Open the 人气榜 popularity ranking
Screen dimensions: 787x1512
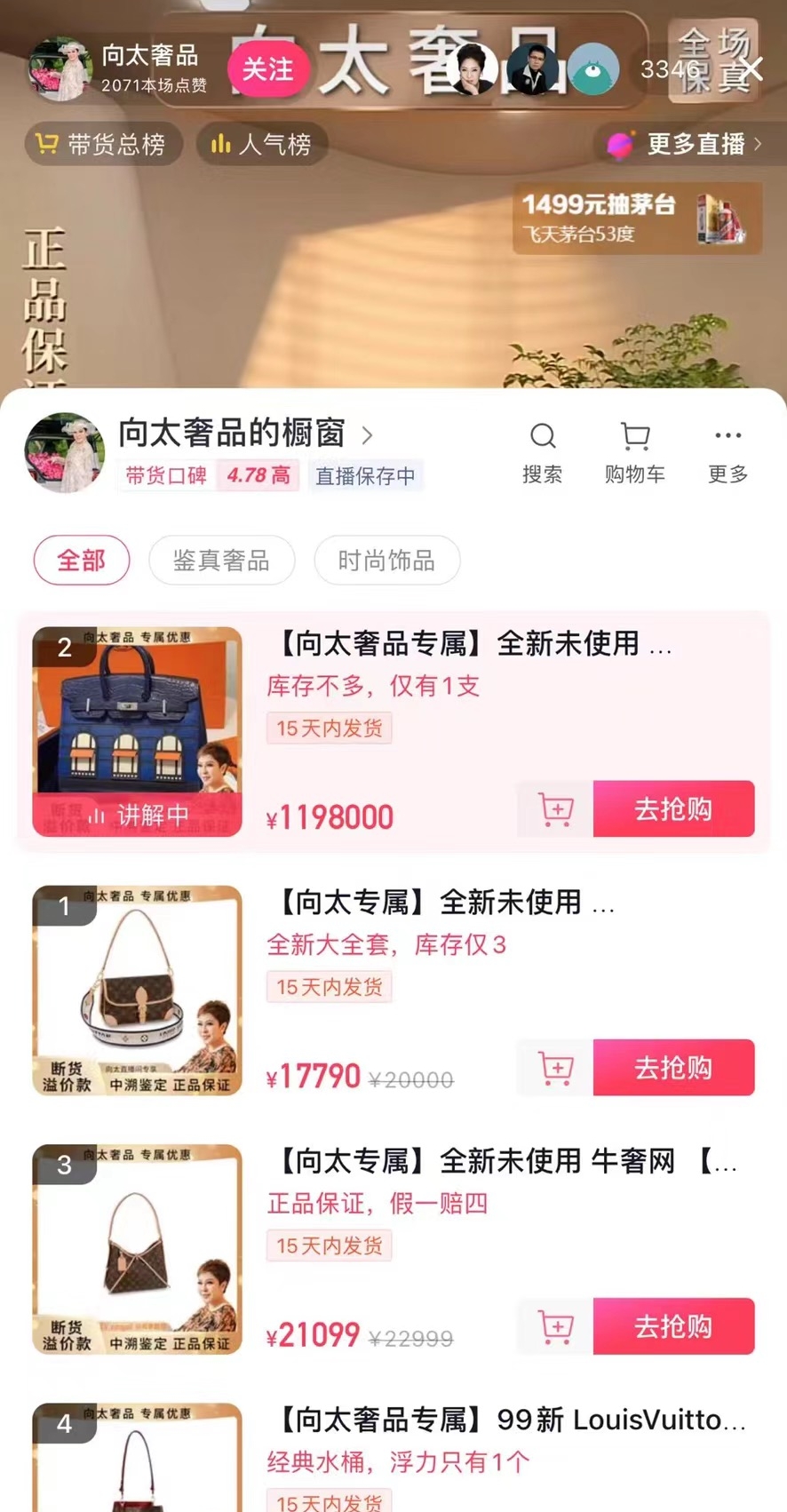262,144
